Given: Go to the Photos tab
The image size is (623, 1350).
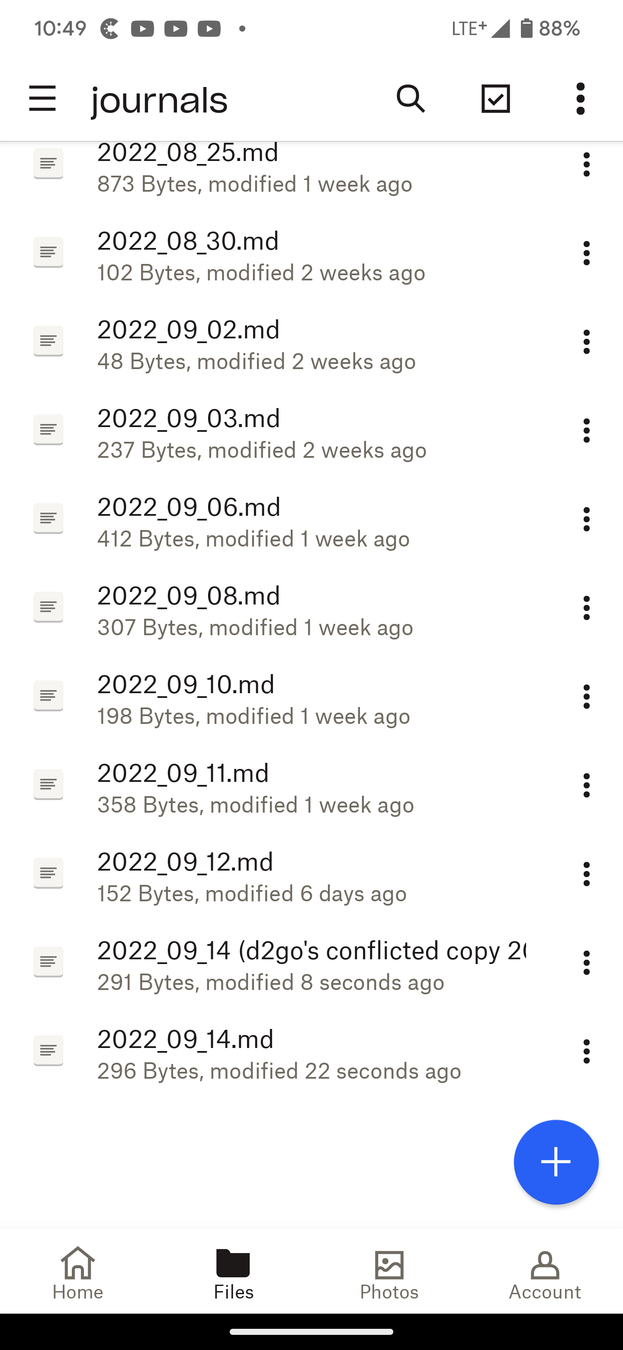Looking at the screenshot, I should click(389, 1273).
